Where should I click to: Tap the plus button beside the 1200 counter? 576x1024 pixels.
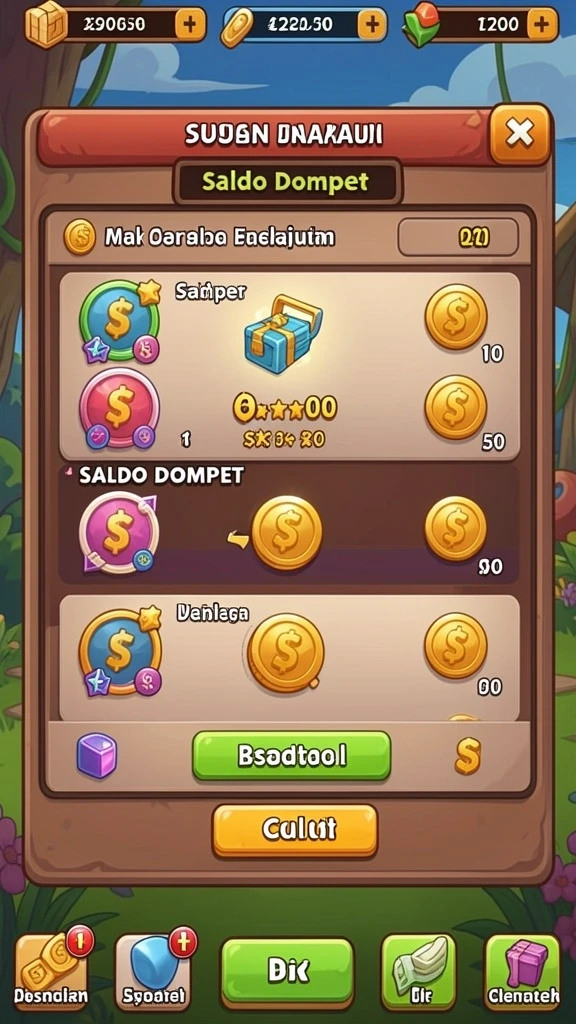[541, 25]
